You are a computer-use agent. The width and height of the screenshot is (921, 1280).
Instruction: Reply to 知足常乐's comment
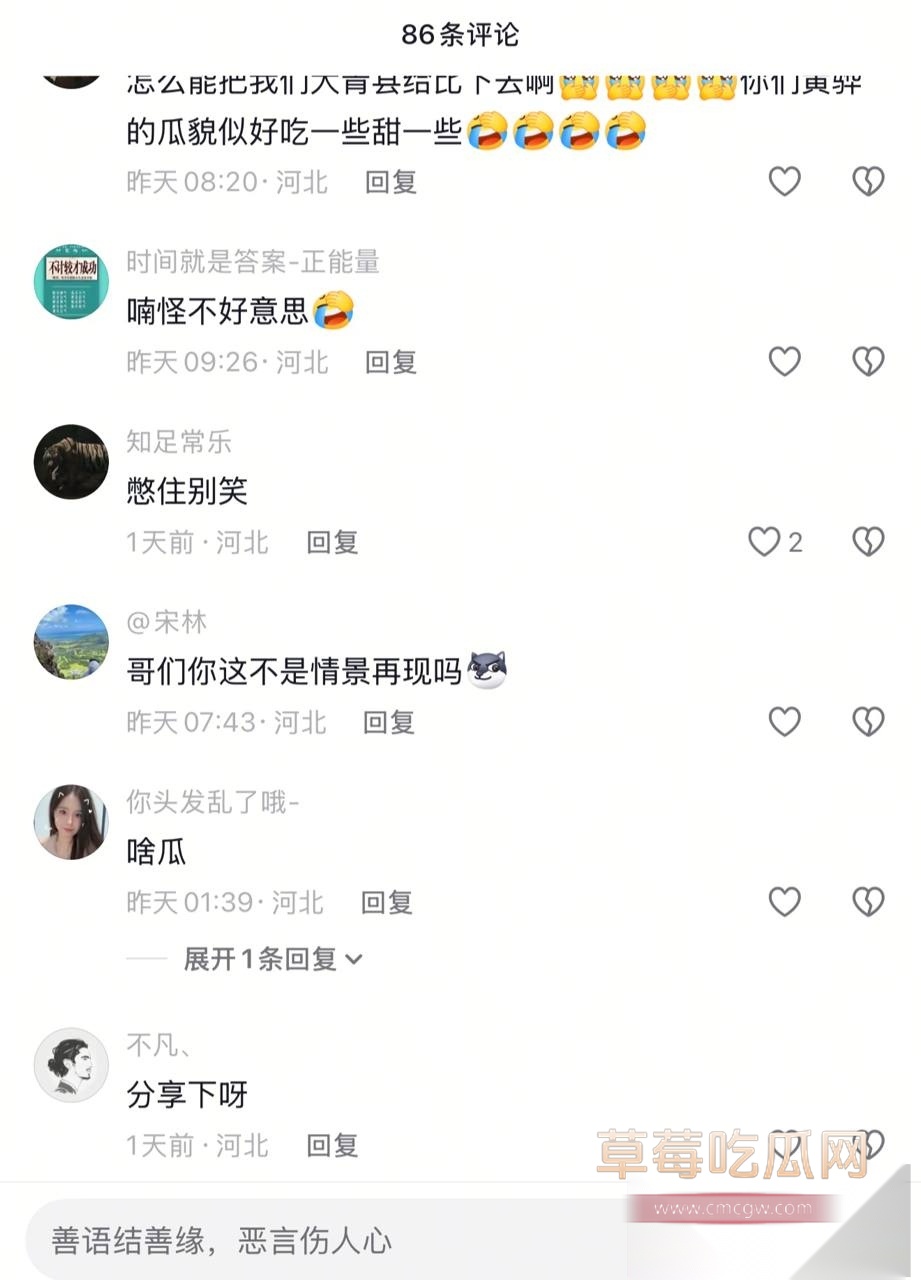332,542
